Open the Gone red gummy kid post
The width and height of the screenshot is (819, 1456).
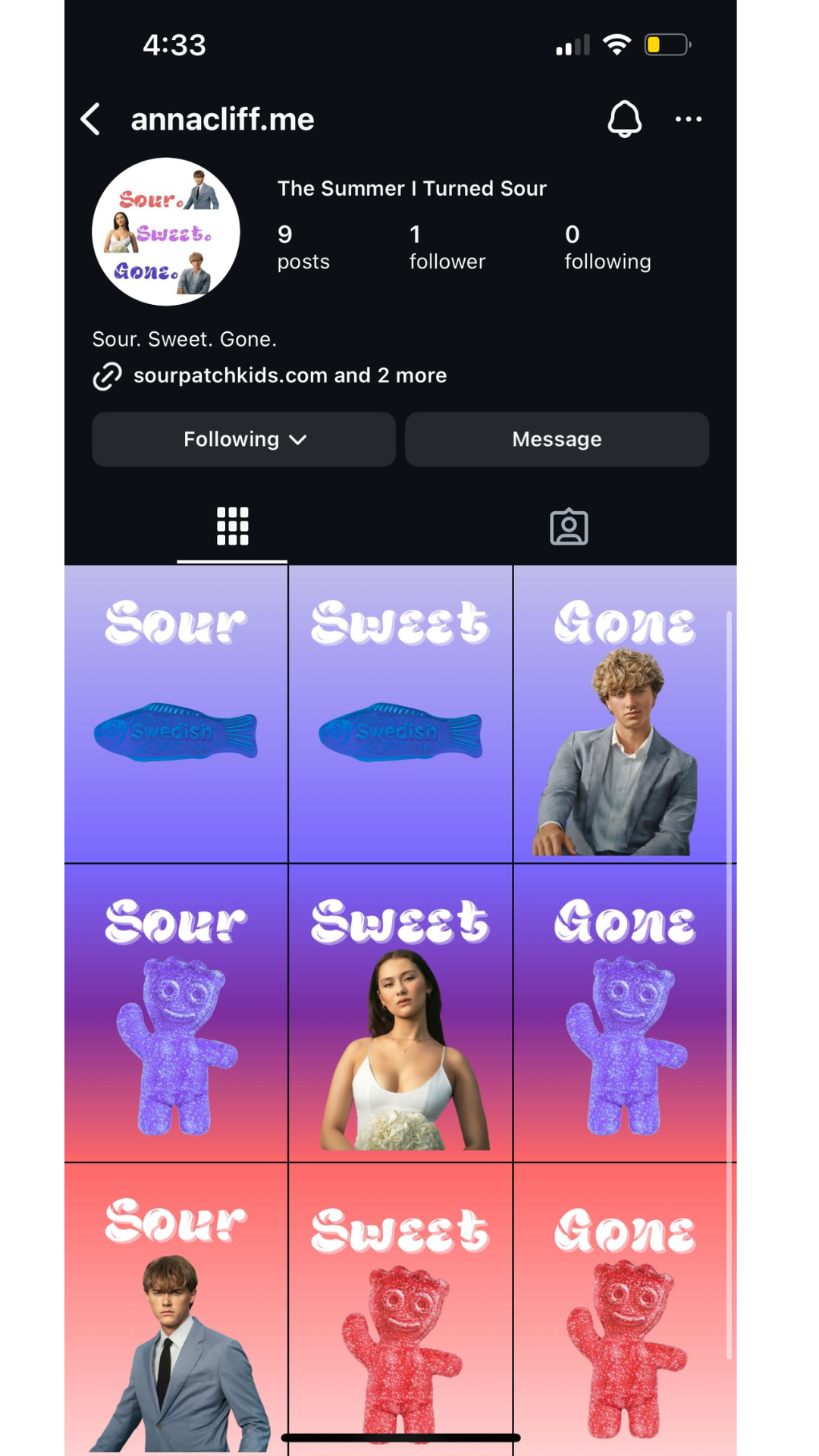[624, 1308]
